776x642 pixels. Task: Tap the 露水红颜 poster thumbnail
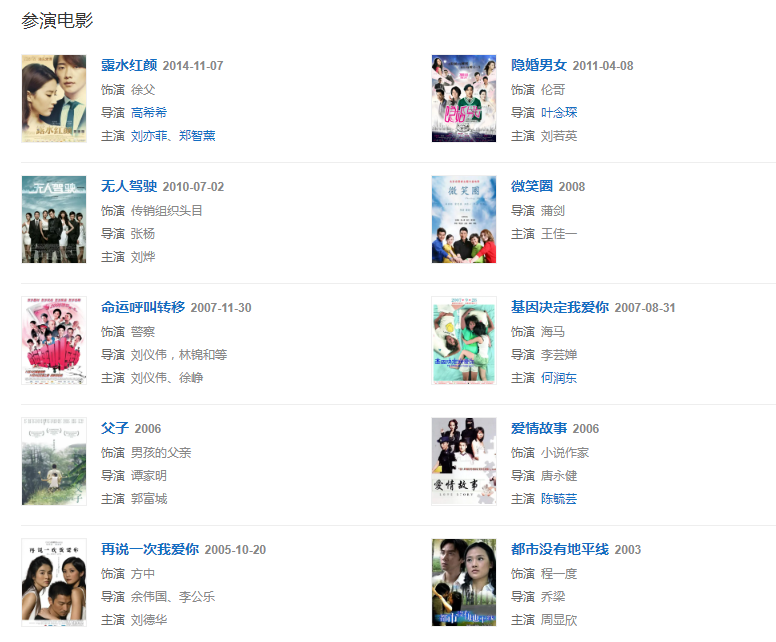point(54,99)
